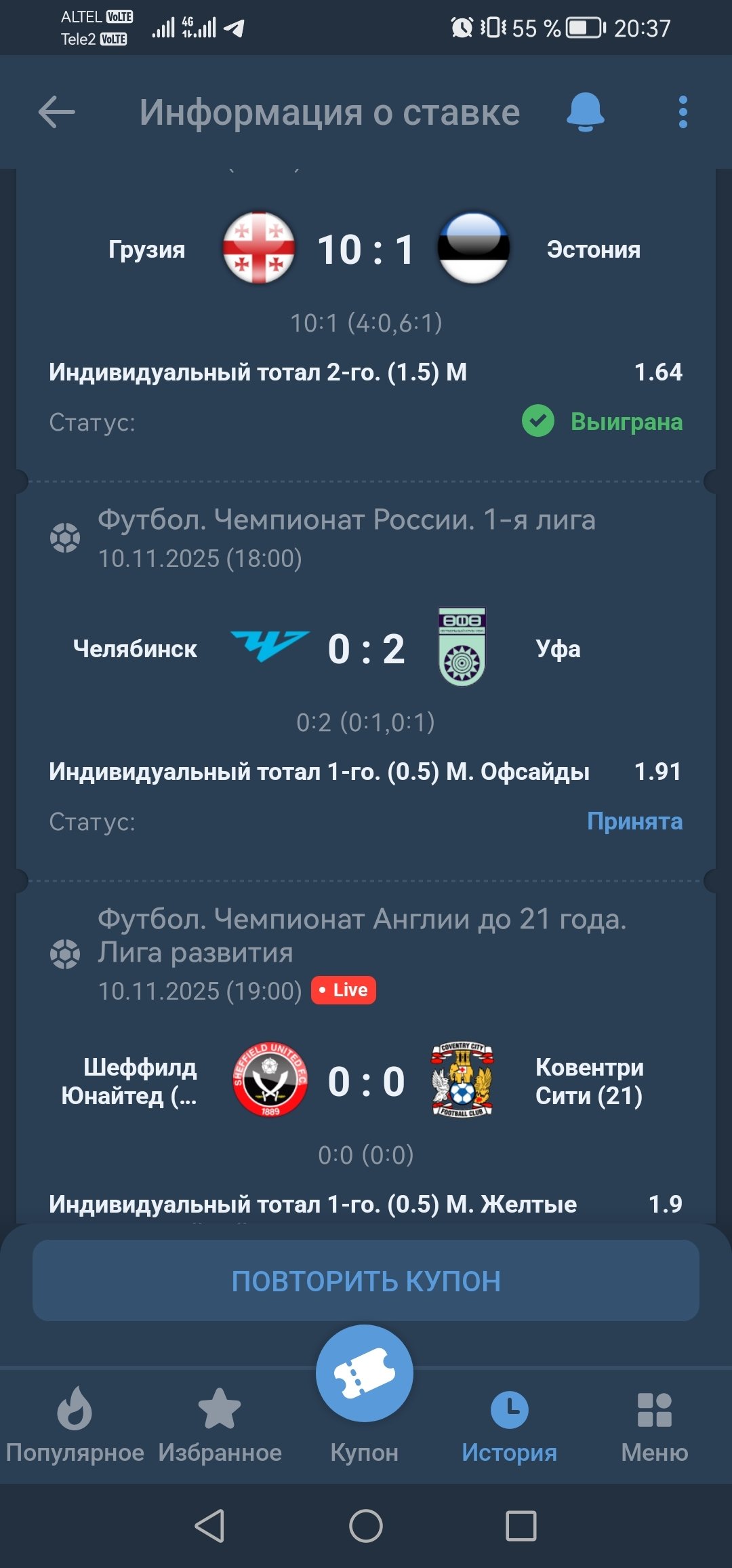The width and height of the screenshot is (732, 1568).
Task: Open the Купон ticket button
Action: click(365, 1375)
